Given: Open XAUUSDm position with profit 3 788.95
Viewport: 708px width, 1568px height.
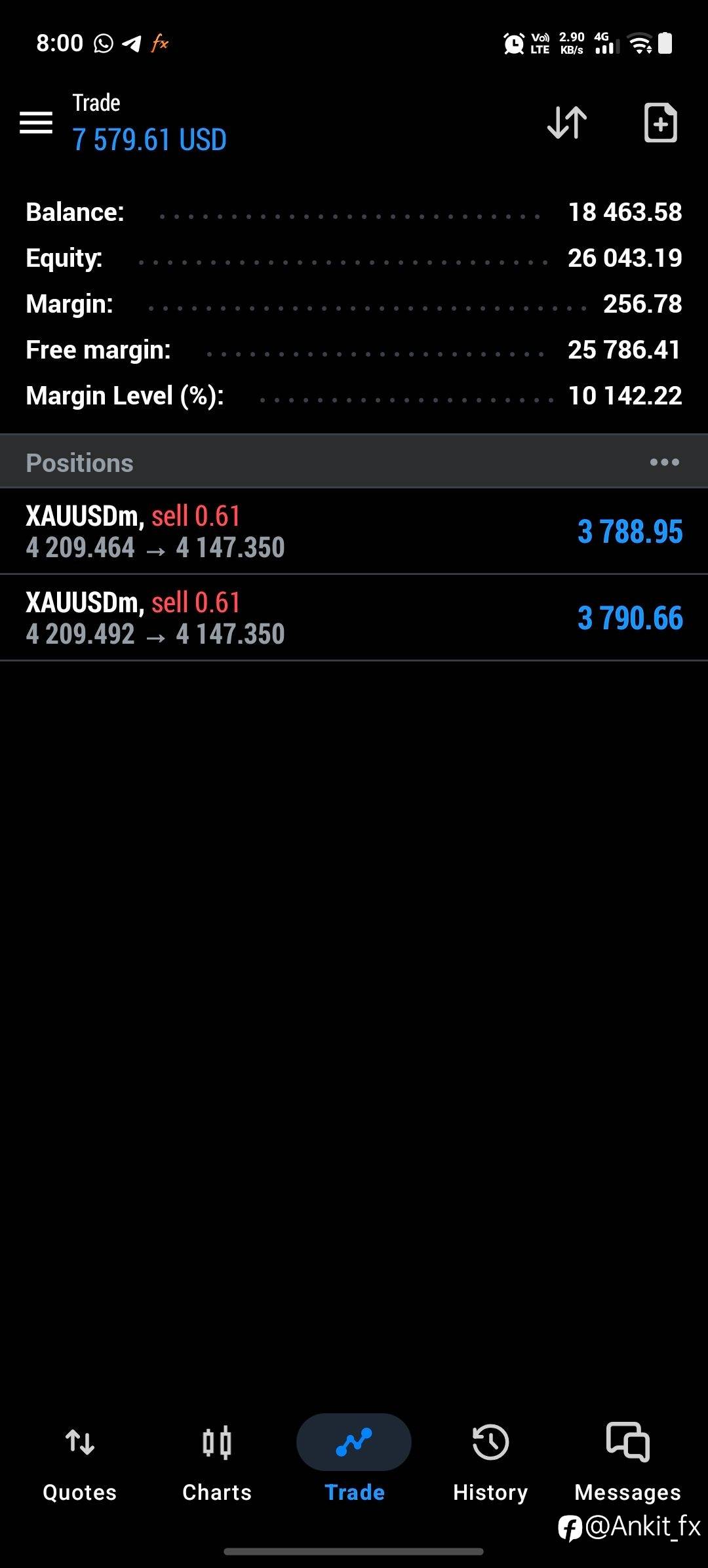Looking at the screenshot, I should click(x=354, y=532).
